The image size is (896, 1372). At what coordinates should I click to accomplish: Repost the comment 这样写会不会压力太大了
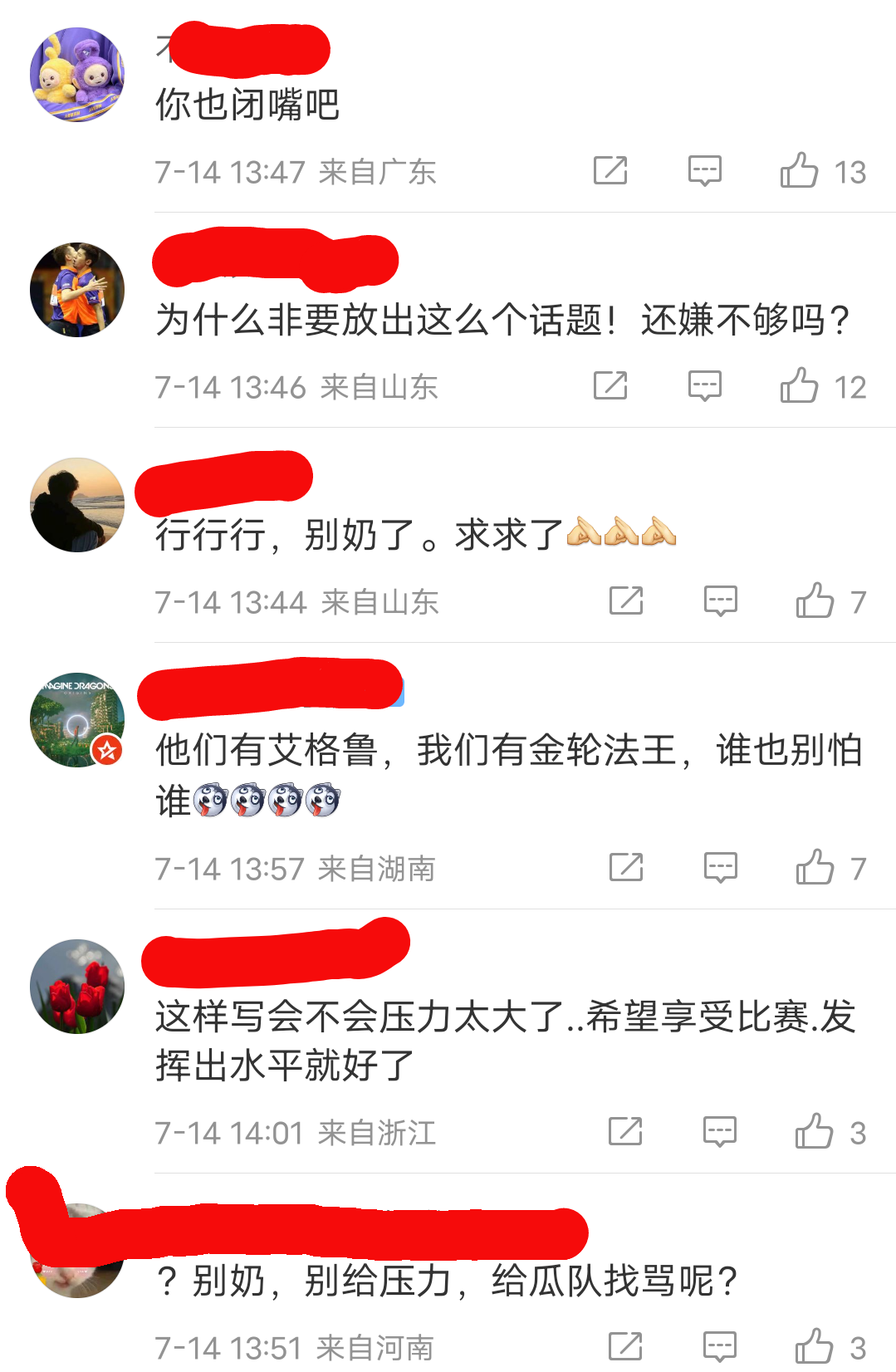point(625,1132)
